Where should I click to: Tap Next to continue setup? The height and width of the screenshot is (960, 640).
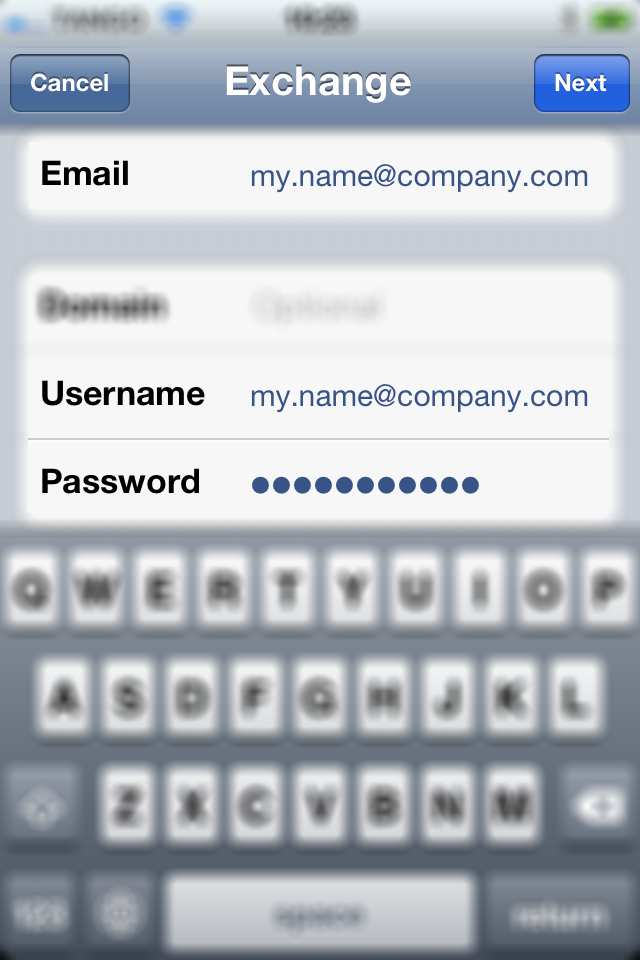click(x=581, y=83)
